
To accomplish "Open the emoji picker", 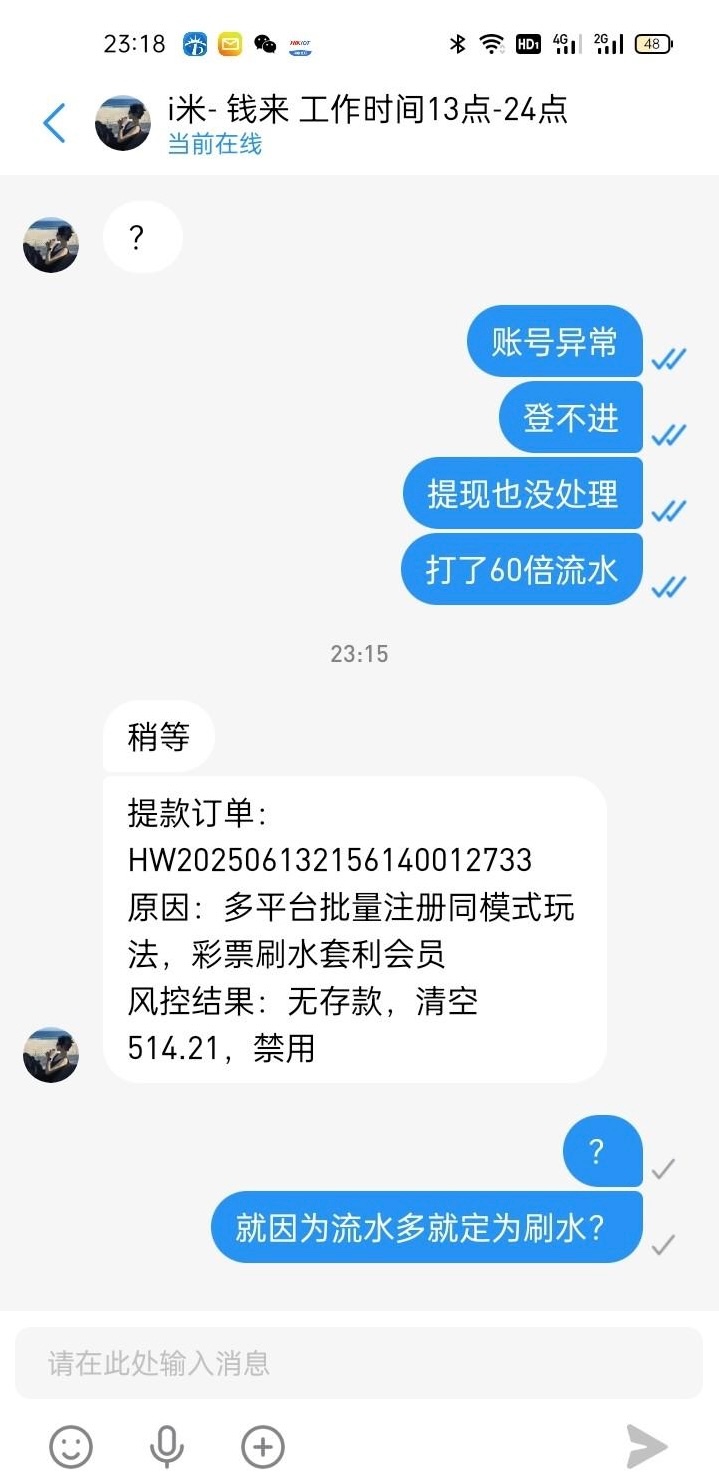I will click(71, 1446).
